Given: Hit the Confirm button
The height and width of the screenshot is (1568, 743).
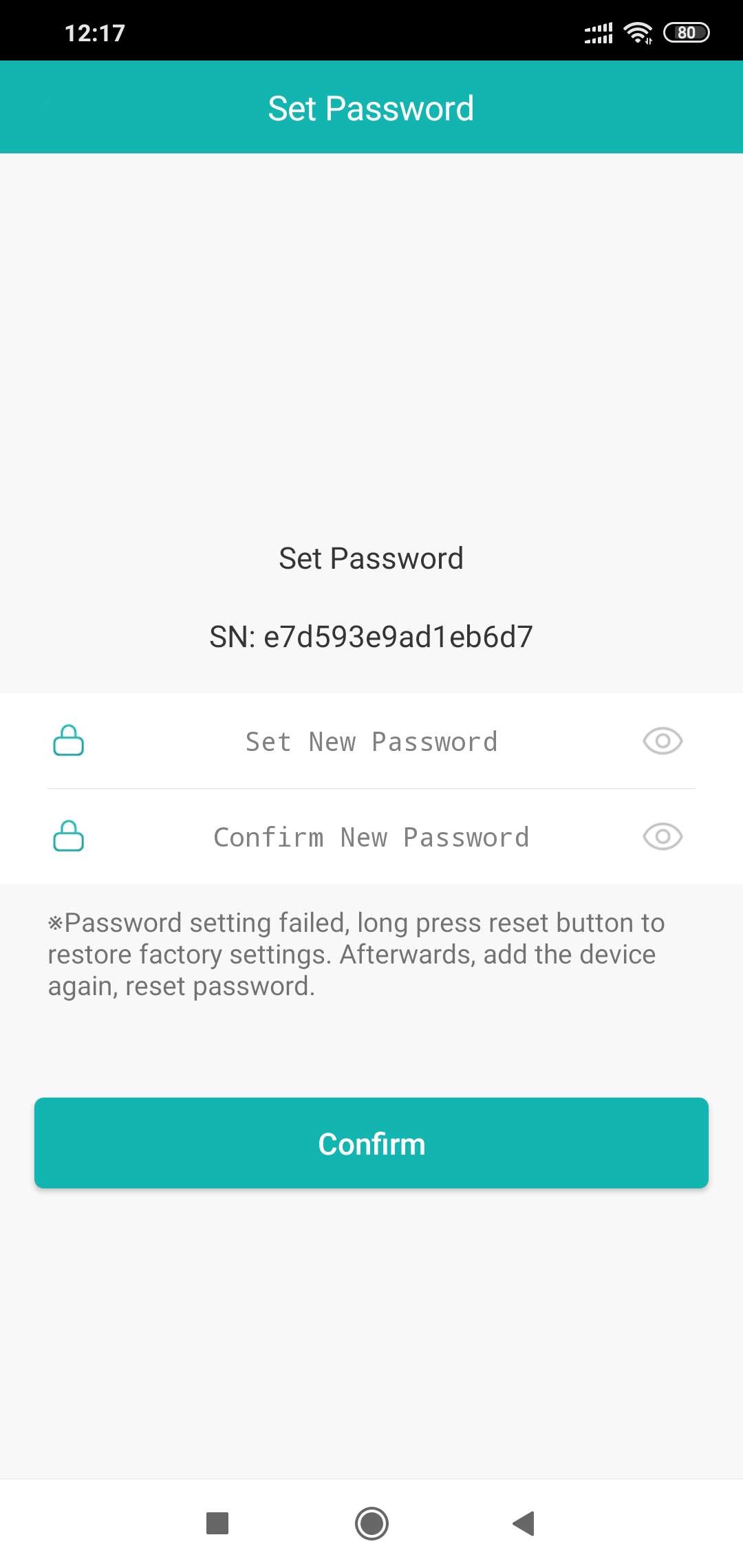Looking at the screenshot, I should tap(371, 1143).
